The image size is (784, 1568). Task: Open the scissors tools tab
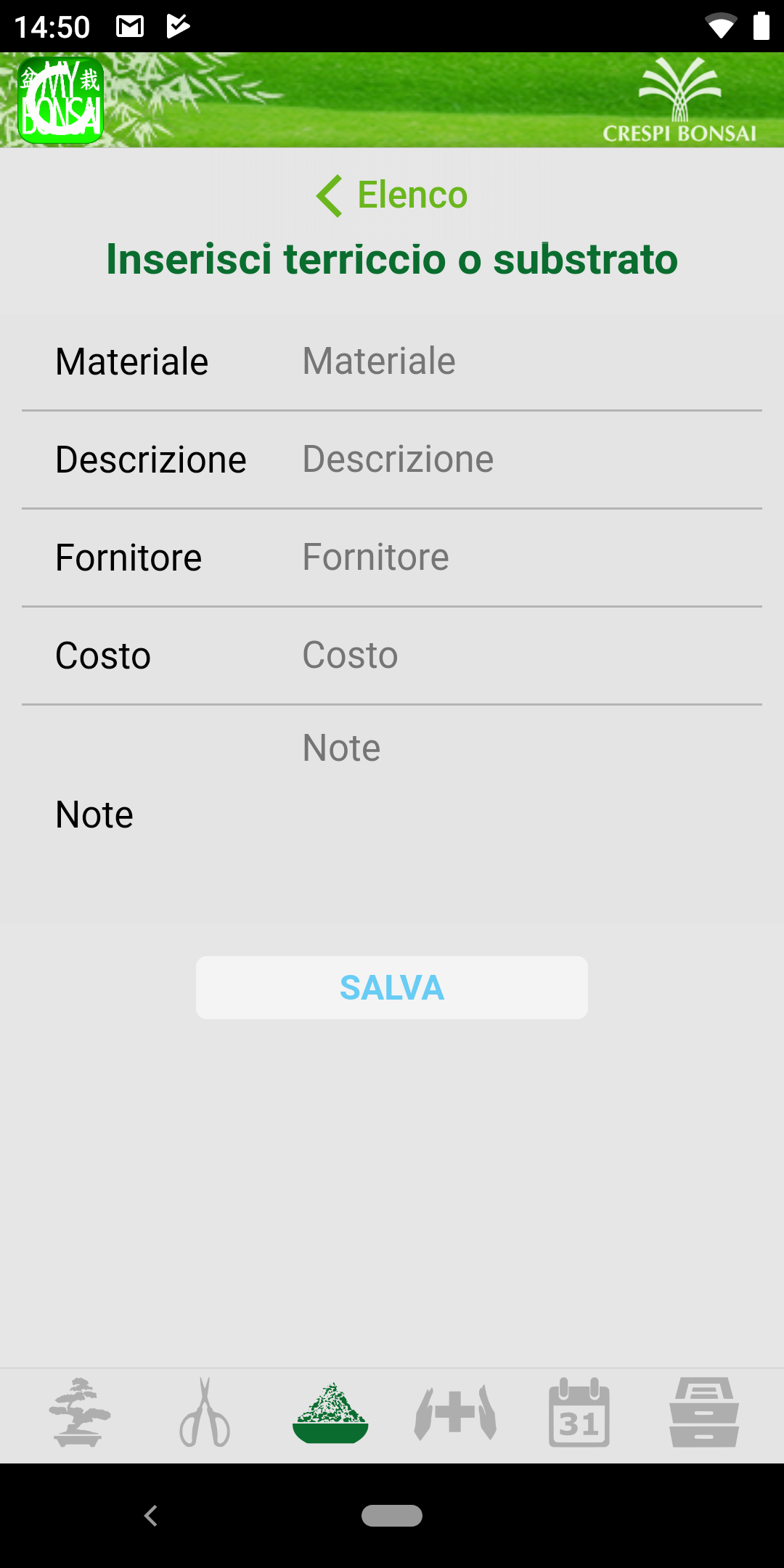point(205,1412)
